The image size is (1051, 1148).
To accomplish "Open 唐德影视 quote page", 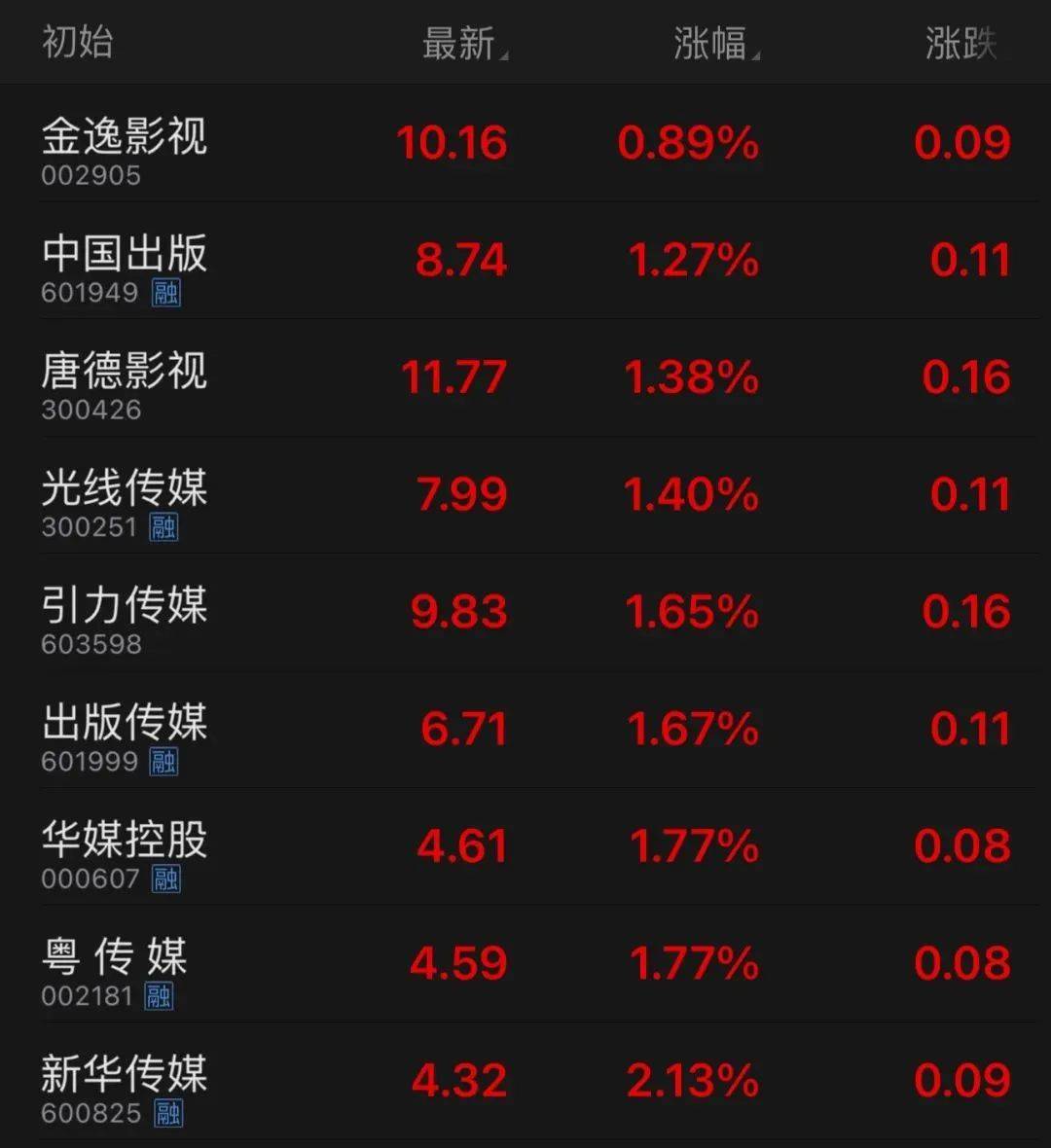I will pos(124,372).
